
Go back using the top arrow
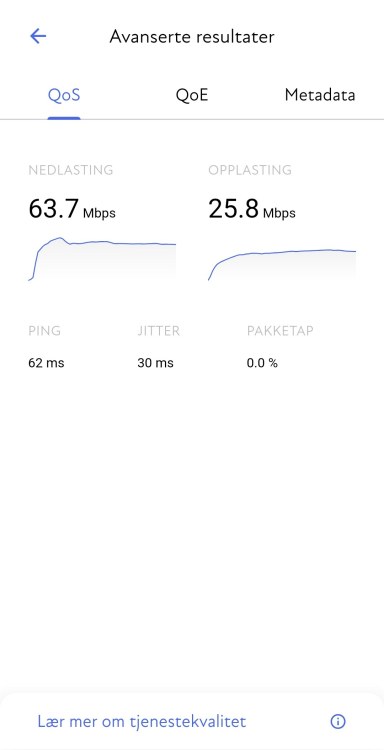point(38,36)
